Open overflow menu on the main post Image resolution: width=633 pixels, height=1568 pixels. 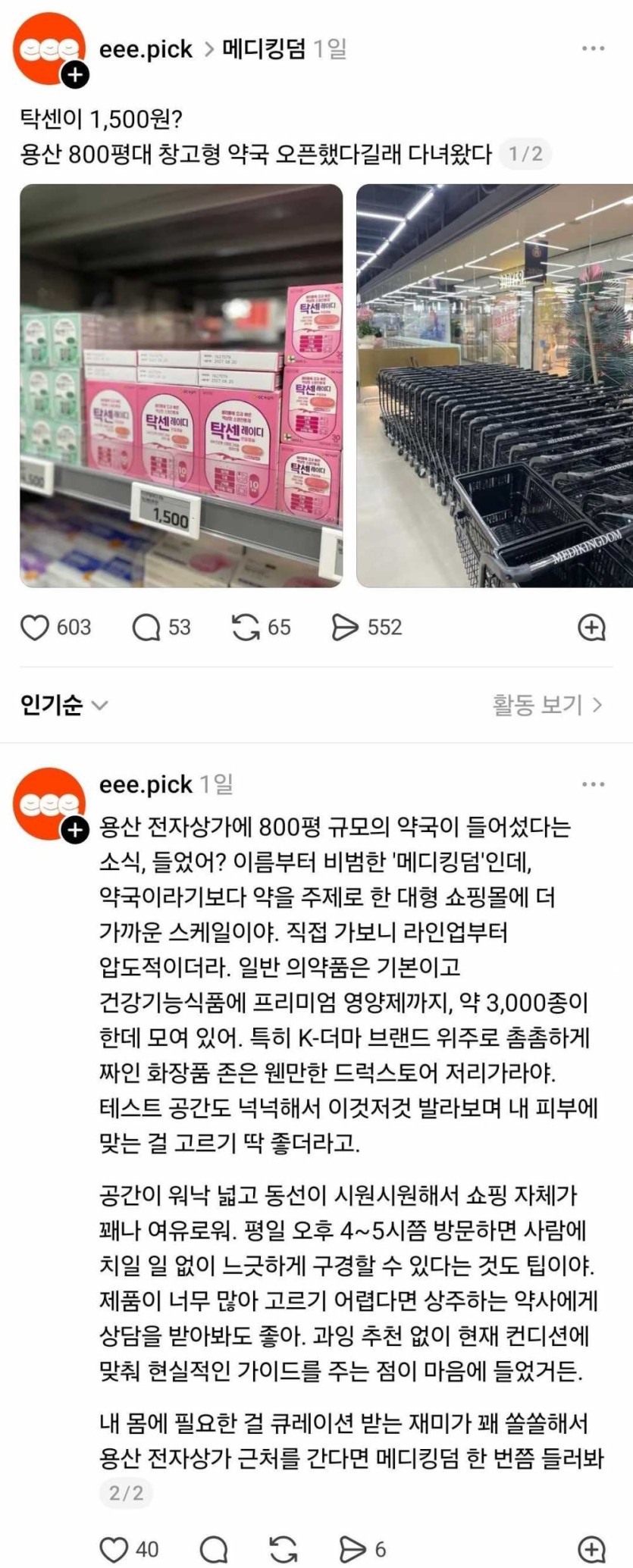click(593, 49)
